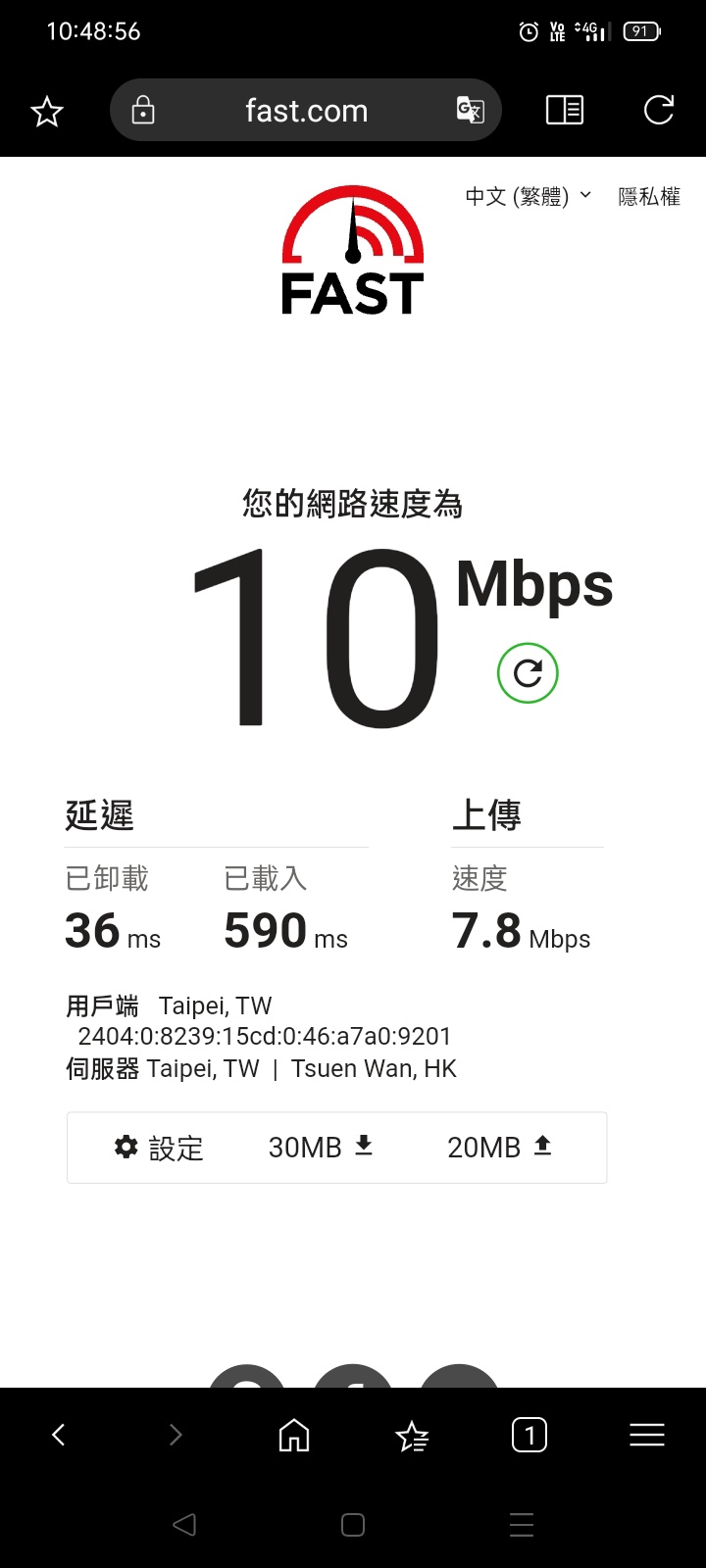Image resolution: width=706 pixels, height=1568 pixels.
Task: Bookmark this page with the star icon
Action: coord(47,112)
